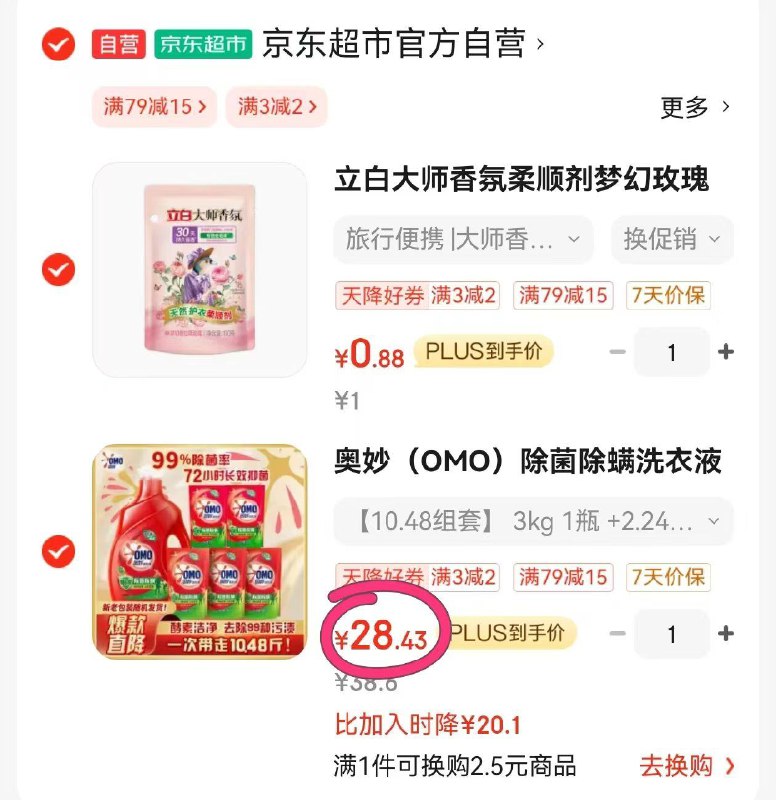Edit the quantity field of 奥妙洗衣液
The height and width of the screenshot is (800, 776).
672,634
